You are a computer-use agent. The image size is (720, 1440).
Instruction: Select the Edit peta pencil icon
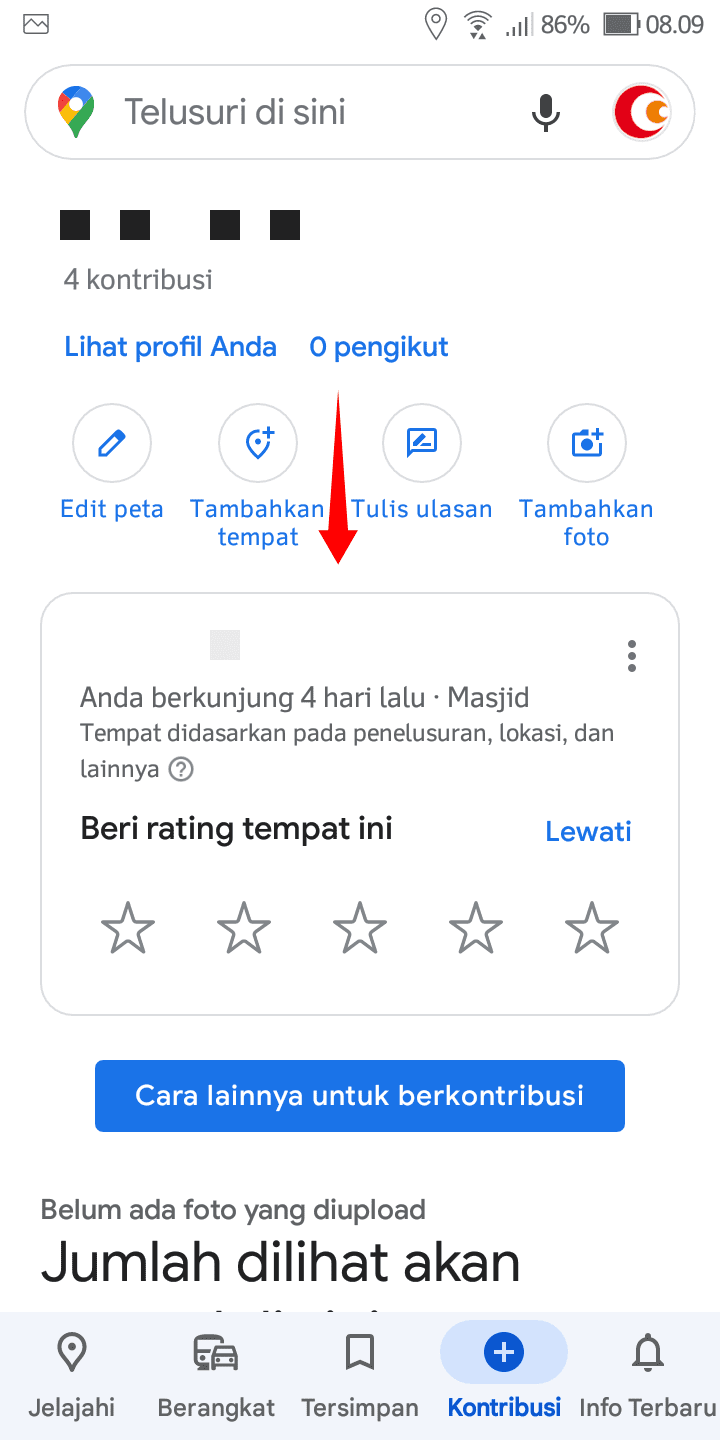point(111,442)
